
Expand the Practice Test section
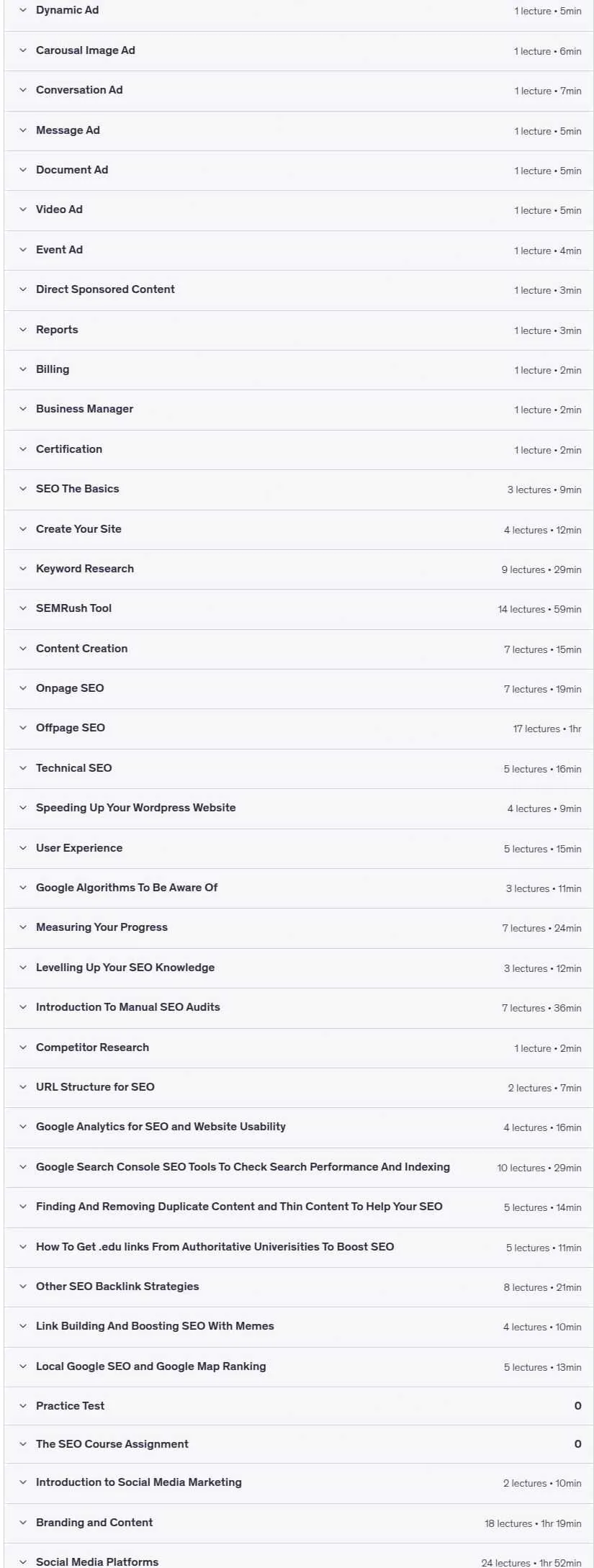(299, 1406)
